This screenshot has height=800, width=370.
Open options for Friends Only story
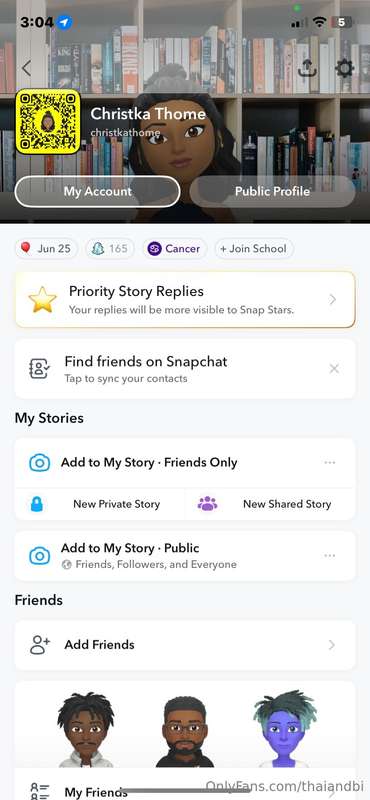click(x=330, y=463)
